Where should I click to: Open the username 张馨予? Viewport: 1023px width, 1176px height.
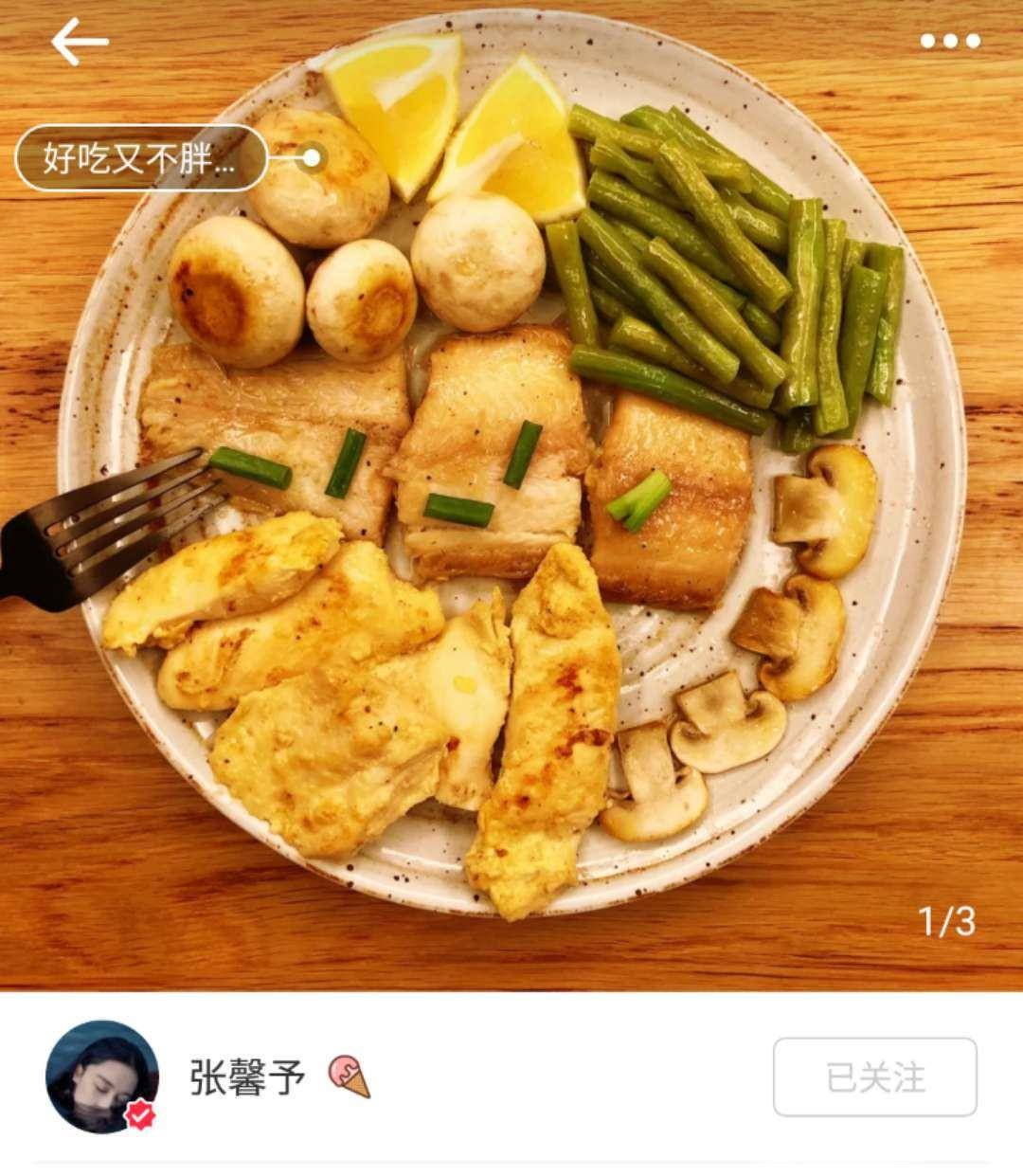click(x=247, y=1077)
